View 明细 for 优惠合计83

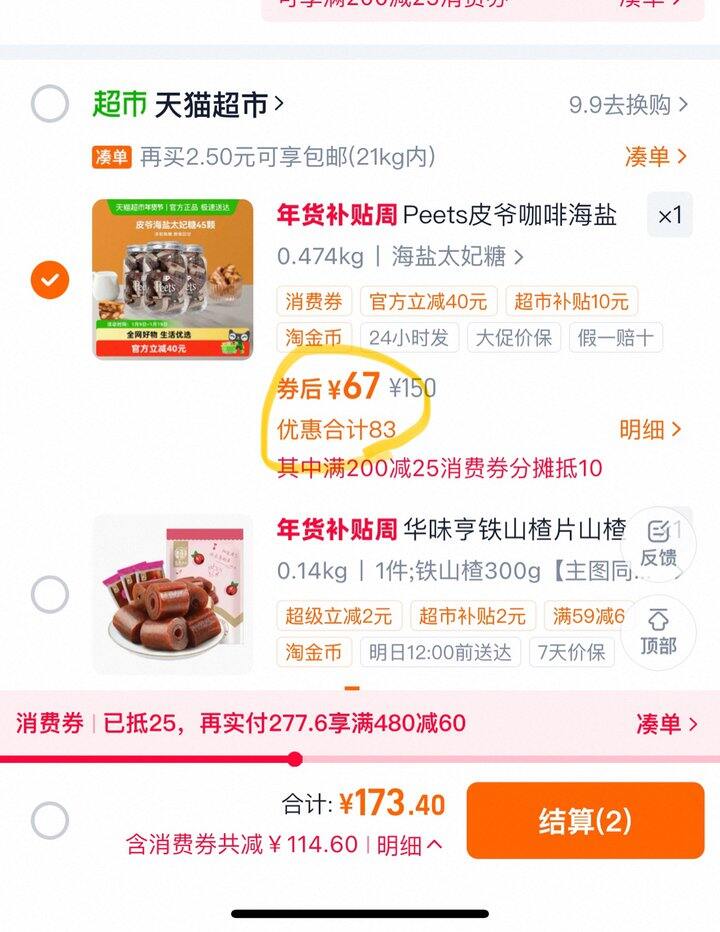[x=650, y=430]
